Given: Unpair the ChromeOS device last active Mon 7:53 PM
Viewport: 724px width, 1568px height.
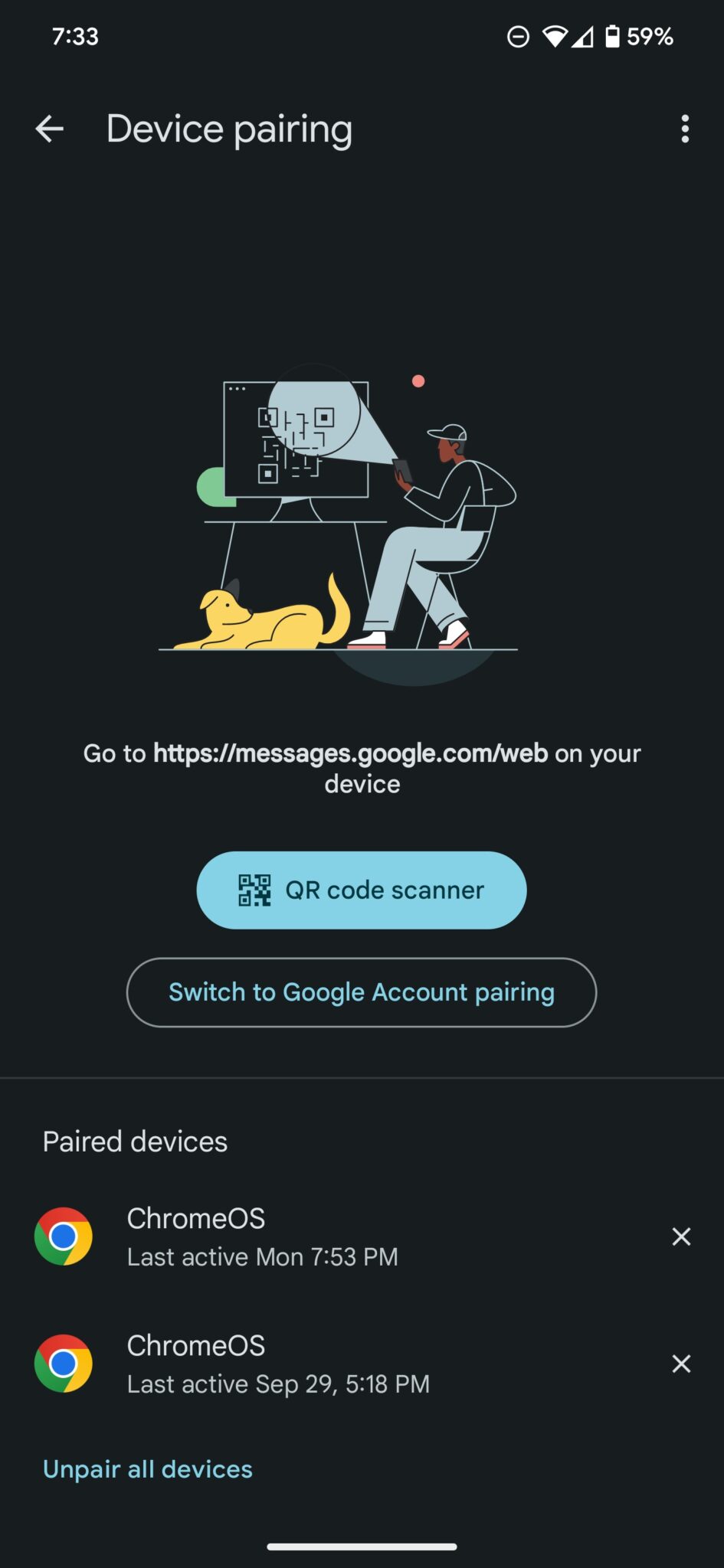Looking at the screenshot, I should click(x=681, y=1237).
